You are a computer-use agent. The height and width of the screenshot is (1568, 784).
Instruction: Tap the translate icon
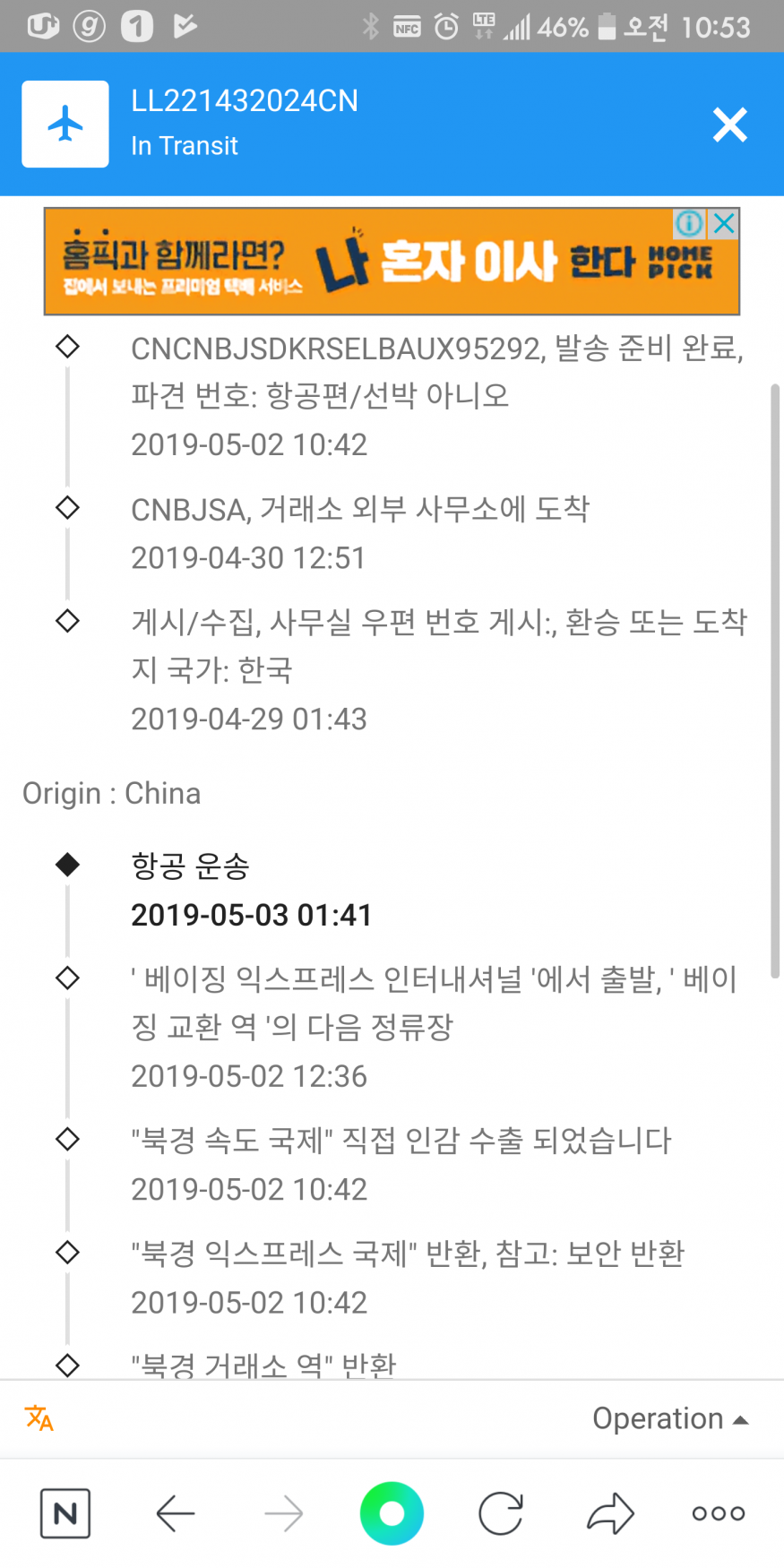click(x=39, y=1418)
